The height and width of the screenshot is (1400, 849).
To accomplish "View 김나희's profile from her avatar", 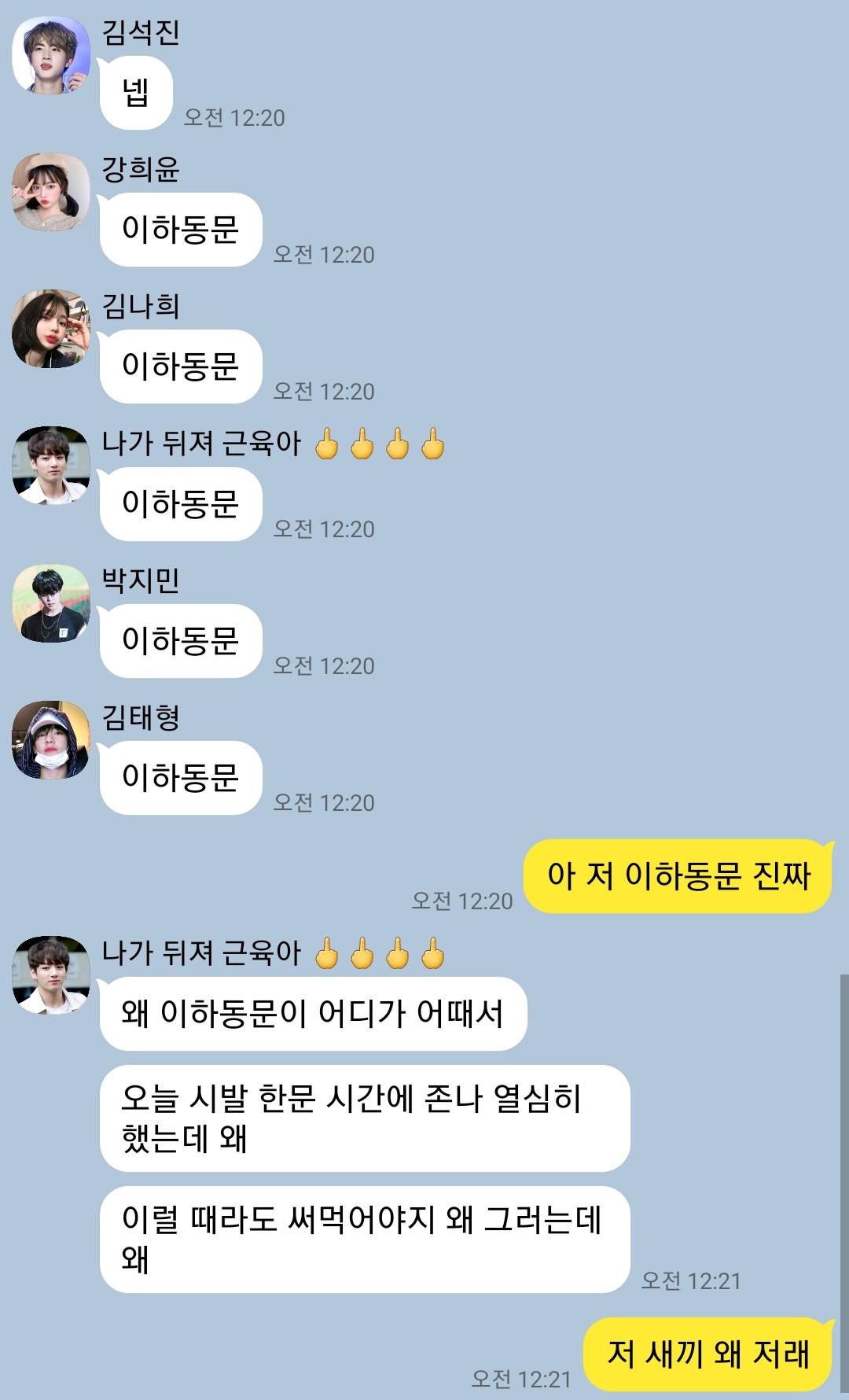I will [51, 329].
